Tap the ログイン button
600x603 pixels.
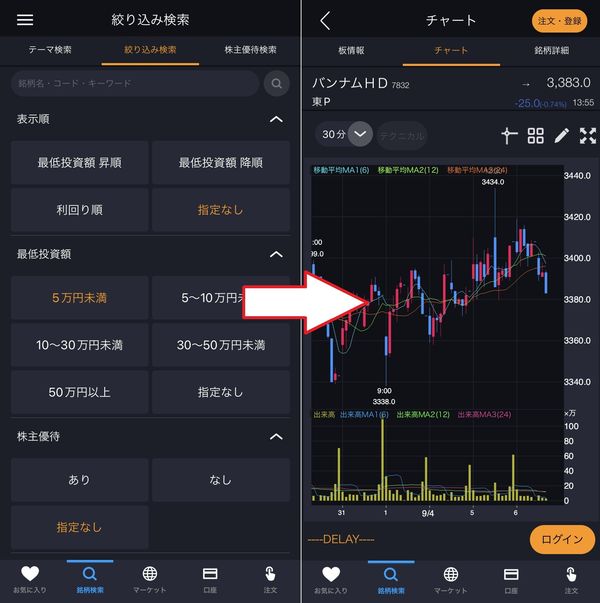[x=562, y=540]
